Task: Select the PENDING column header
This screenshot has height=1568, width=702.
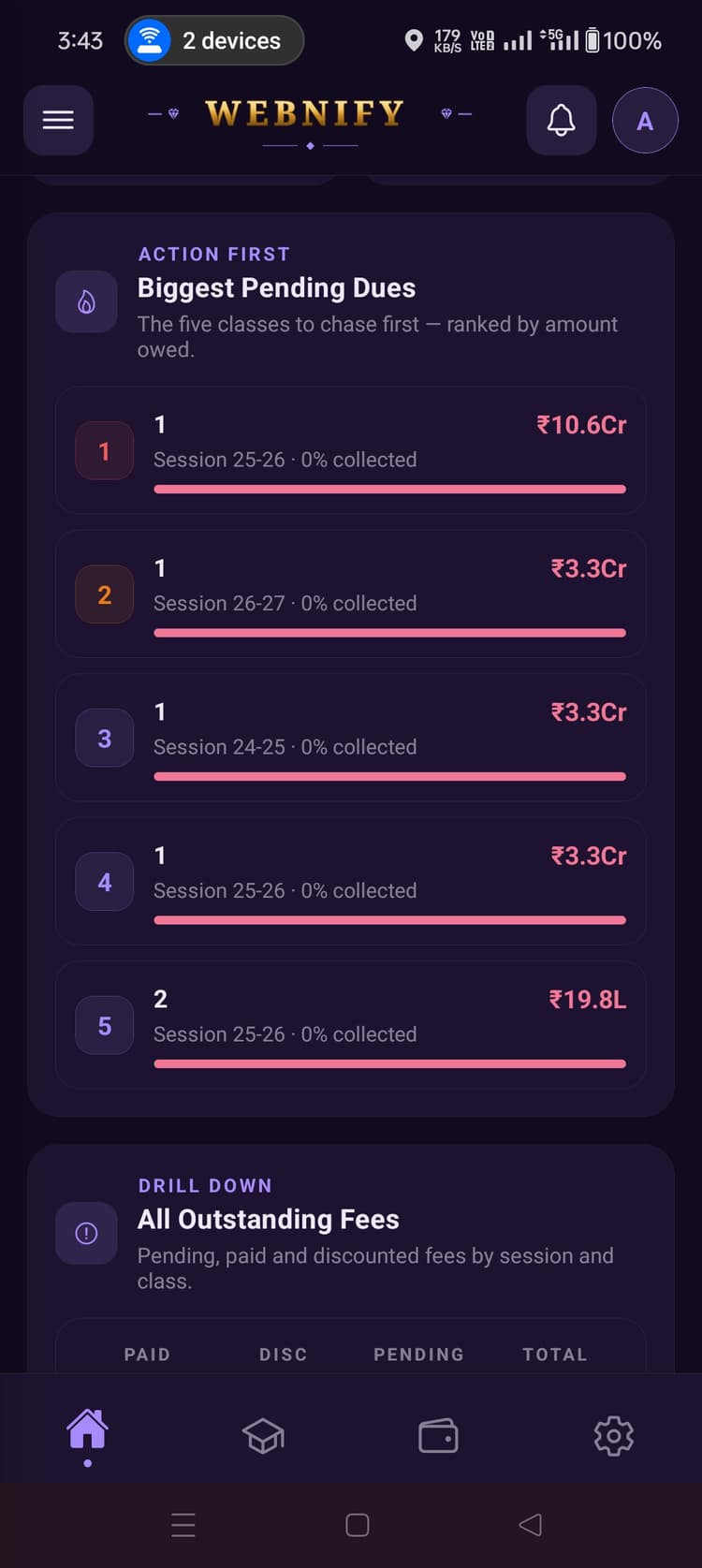Action: (x=418, y=1355)
